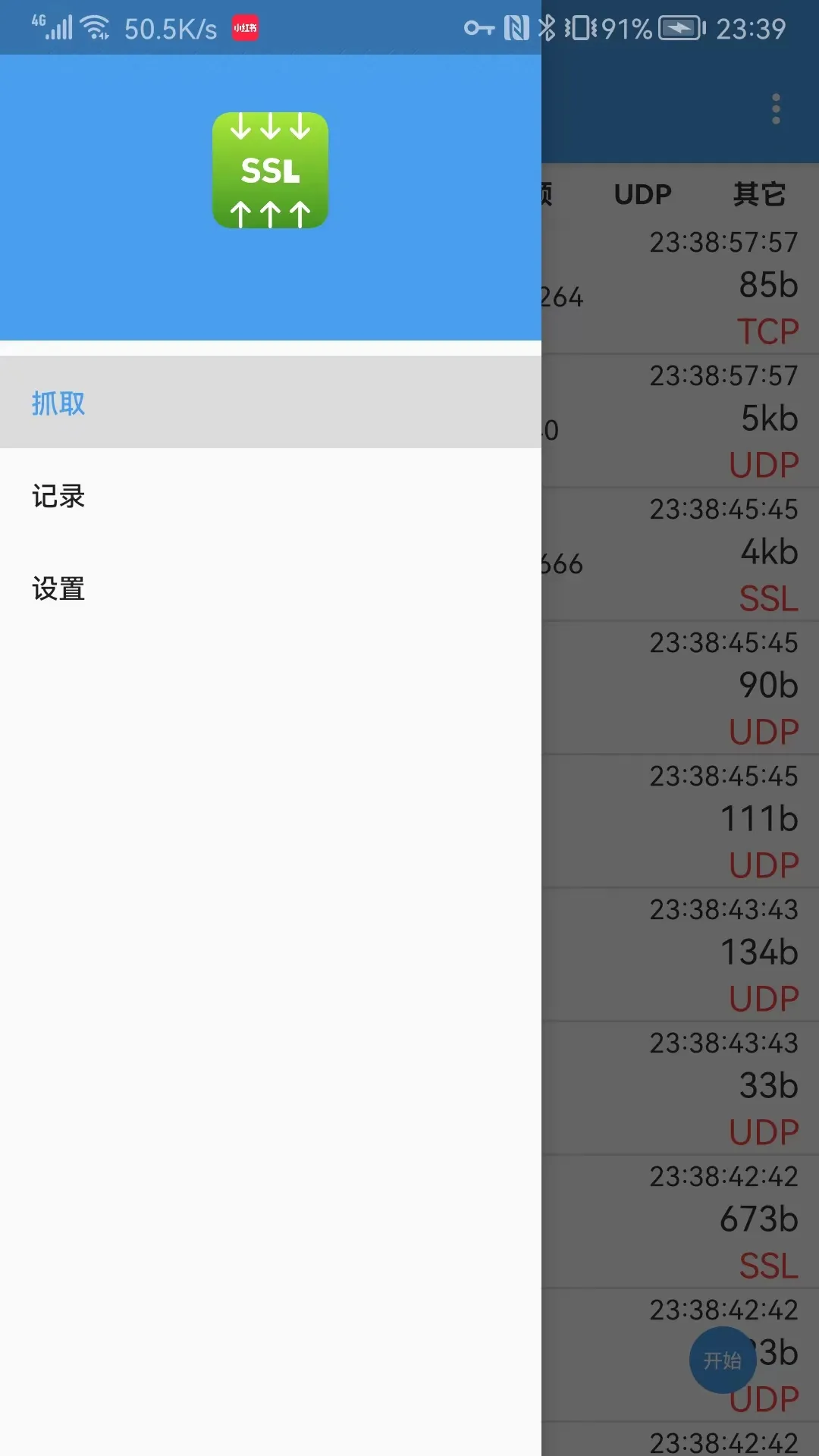Open the 记录 drawer item
The image size is (819, 1456).
click(270, 496)
